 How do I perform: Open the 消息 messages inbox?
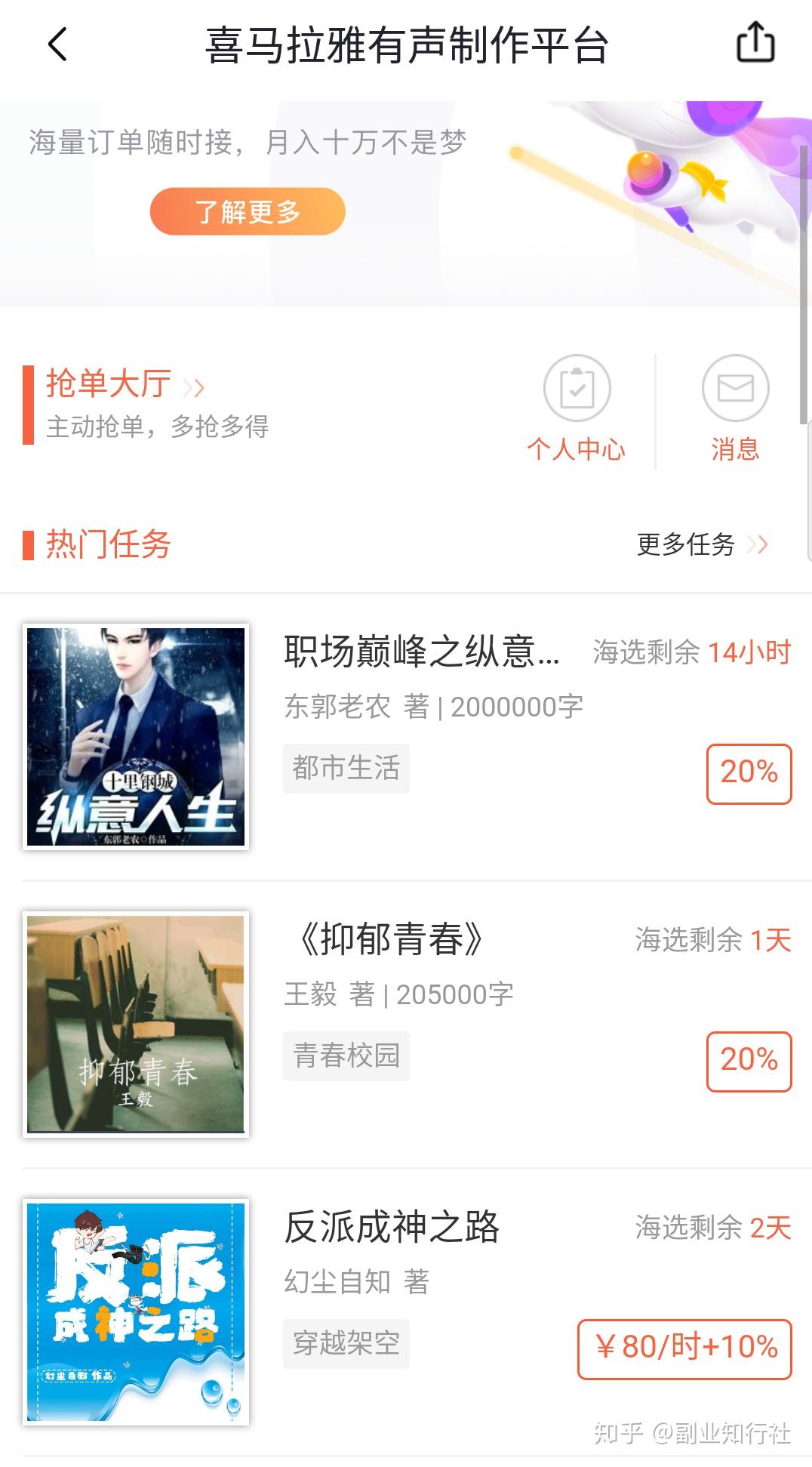[735, 409]
